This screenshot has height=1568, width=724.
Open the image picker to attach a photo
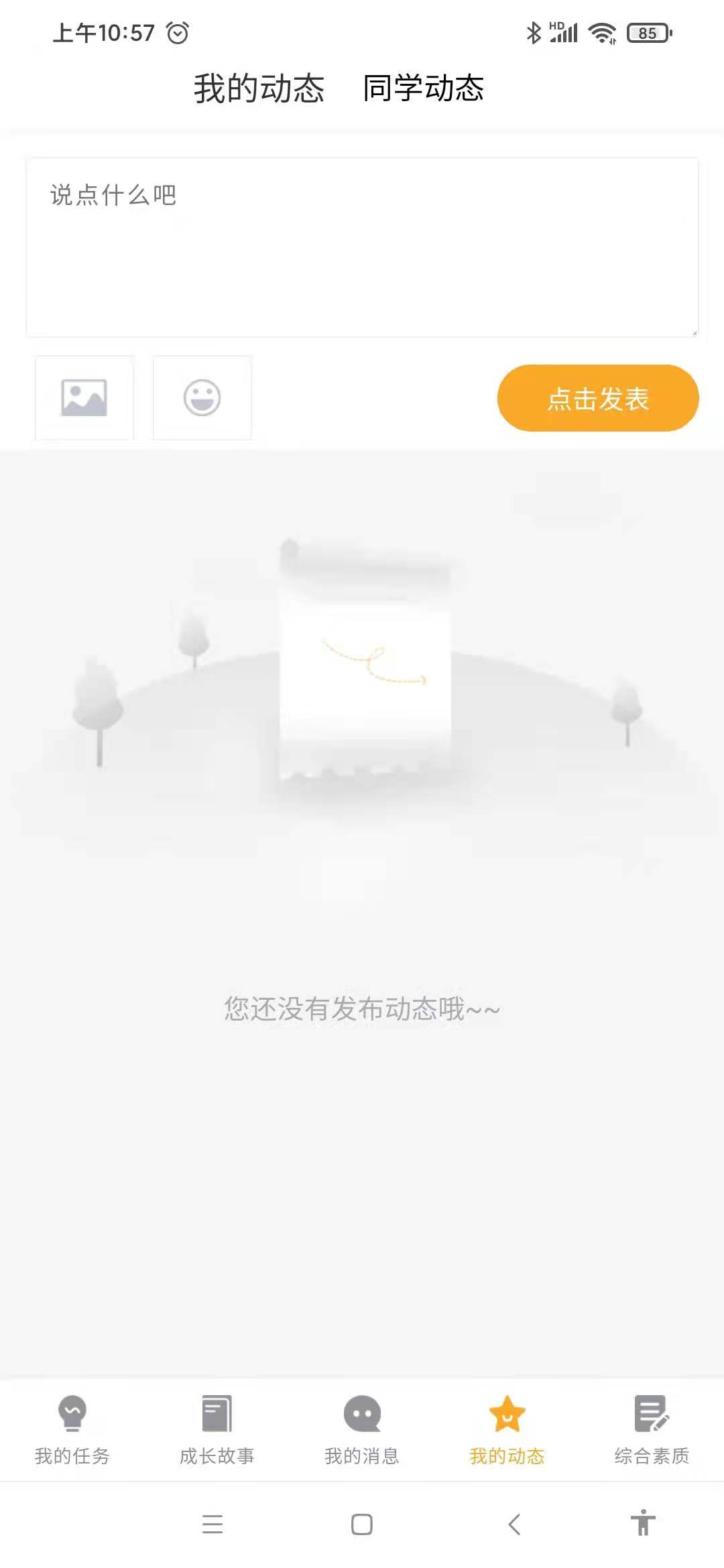(x=83, y=397)
